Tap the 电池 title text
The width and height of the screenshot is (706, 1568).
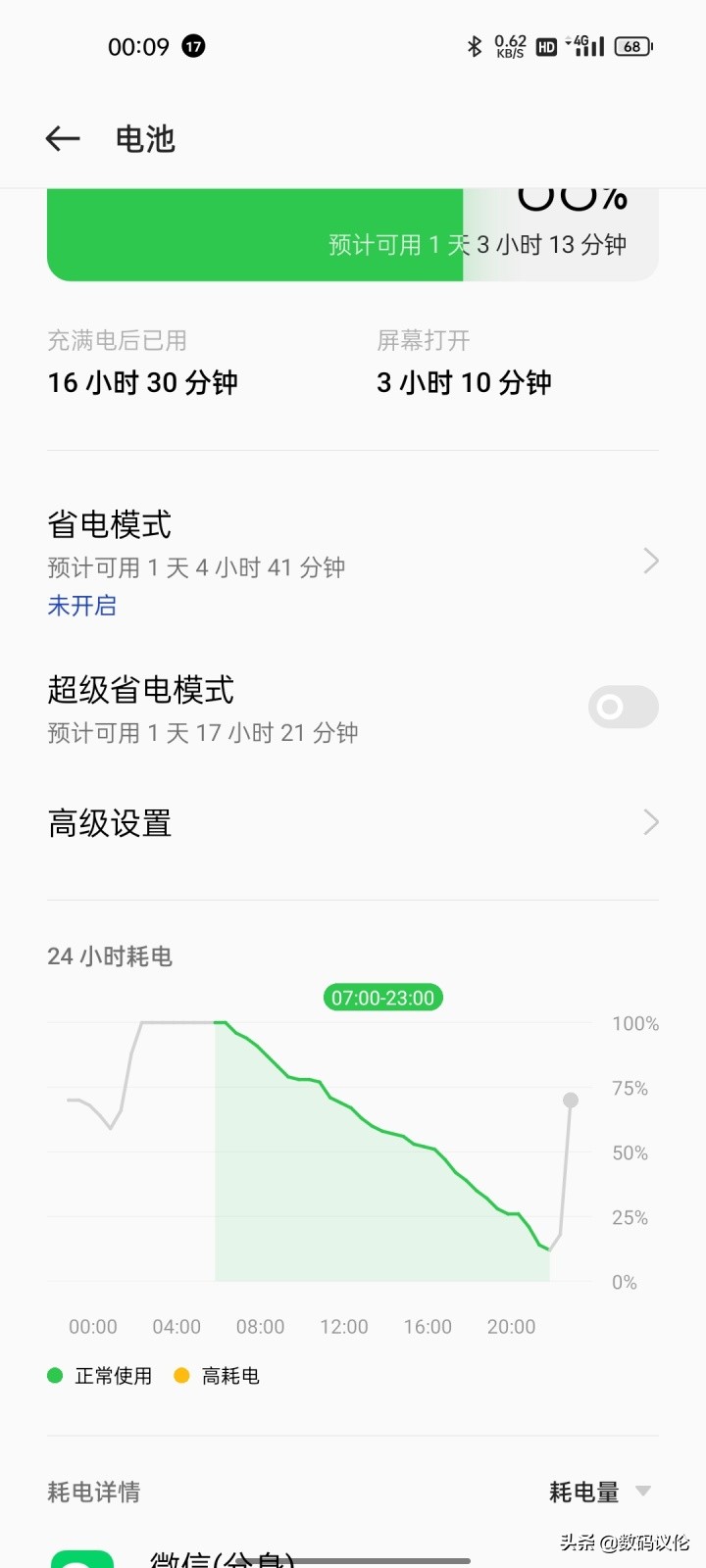pyautogui.click(x=145, y=138)
